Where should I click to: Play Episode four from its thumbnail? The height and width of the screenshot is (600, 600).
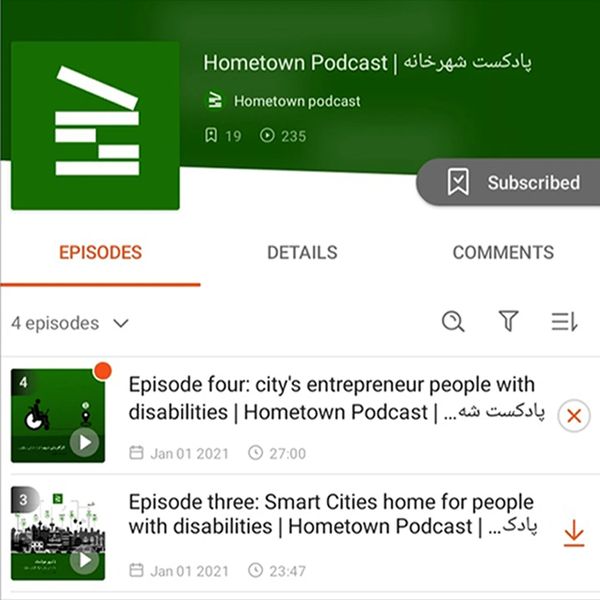pyautogui.click(x=84, y=441)
